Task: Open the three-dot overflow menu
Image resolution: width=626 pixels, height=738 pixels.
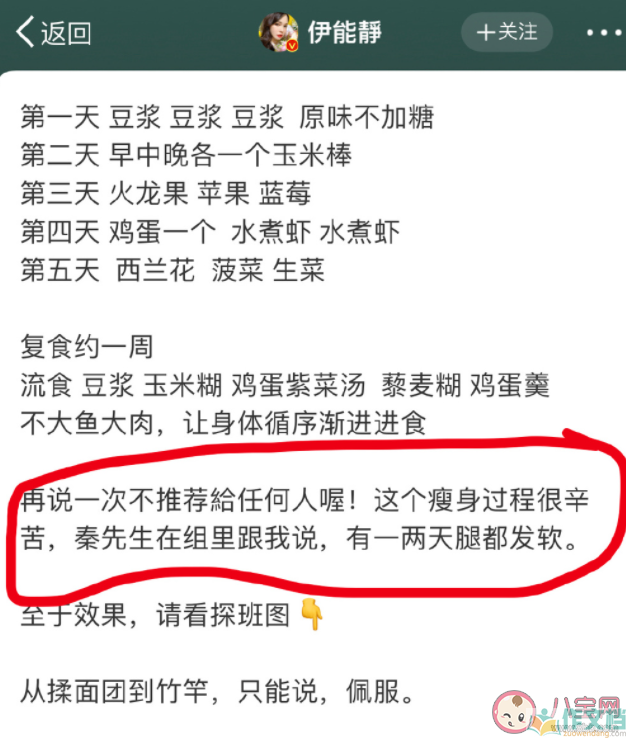Action: [603, 33]
